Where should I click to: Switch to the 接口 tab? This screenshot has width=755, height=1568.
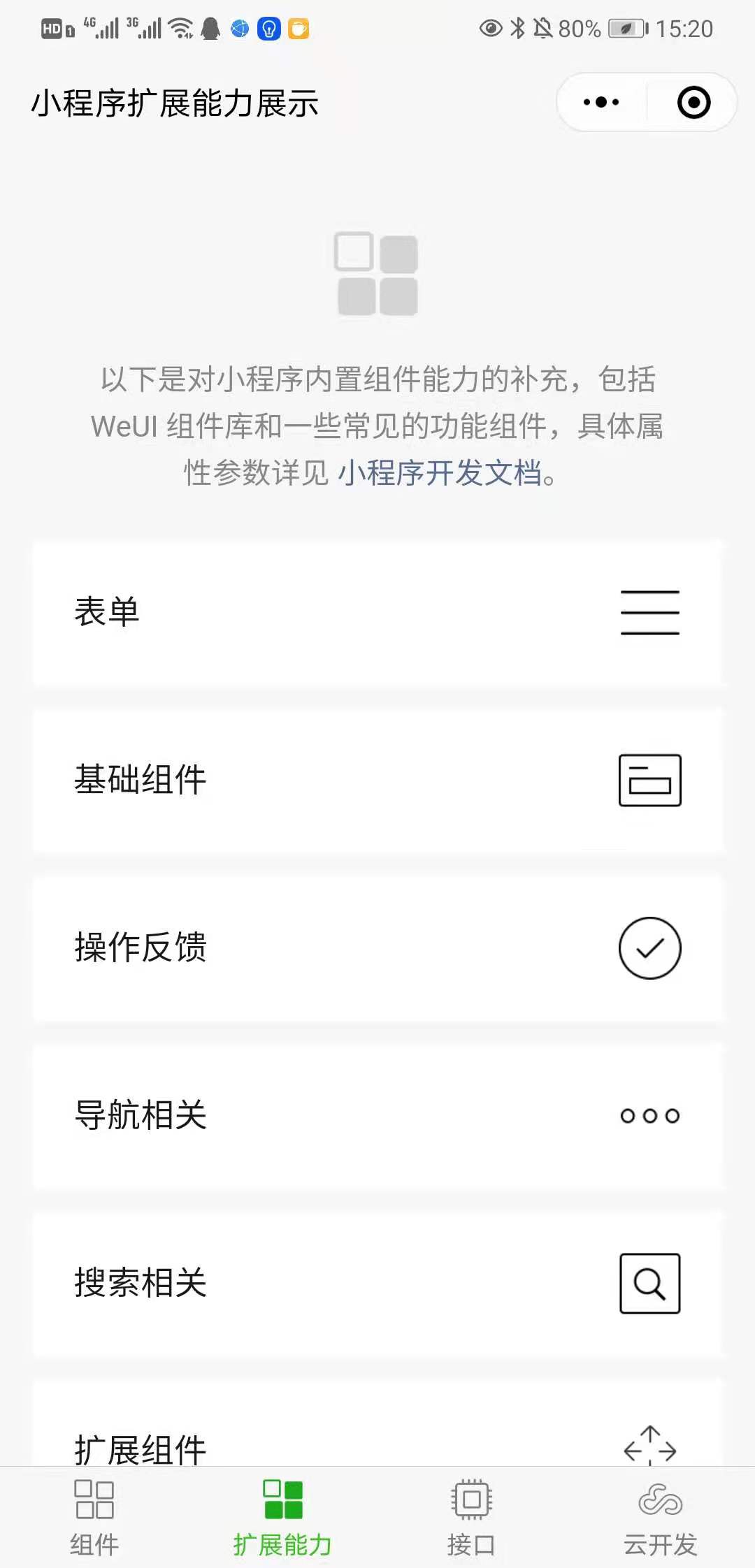pos(472,1518)
